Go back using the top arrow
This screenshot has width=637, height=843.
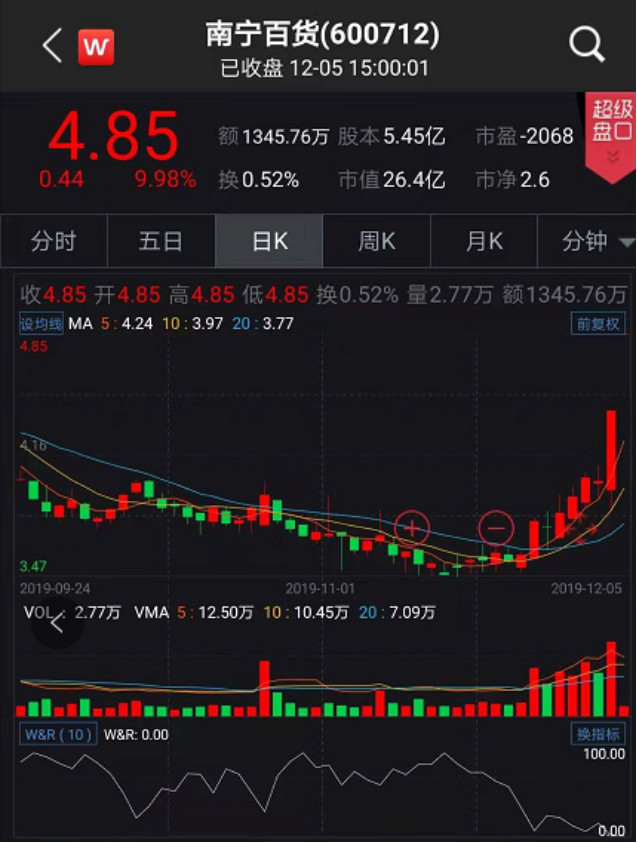pos(52,46)
